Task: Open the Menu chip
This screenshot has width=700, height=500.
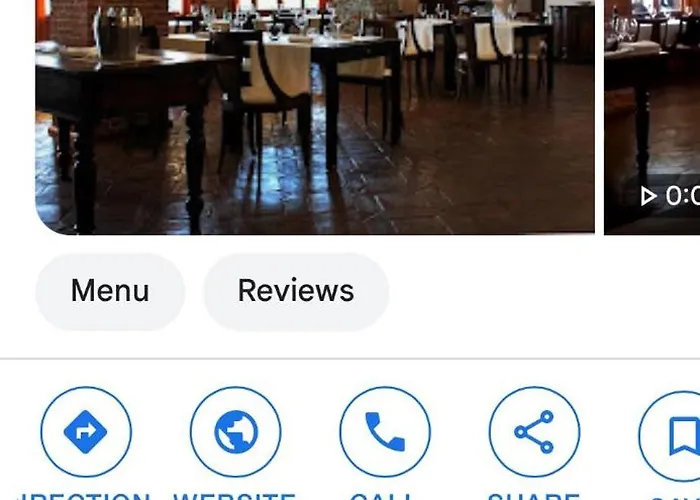Action: coord(110,291)
